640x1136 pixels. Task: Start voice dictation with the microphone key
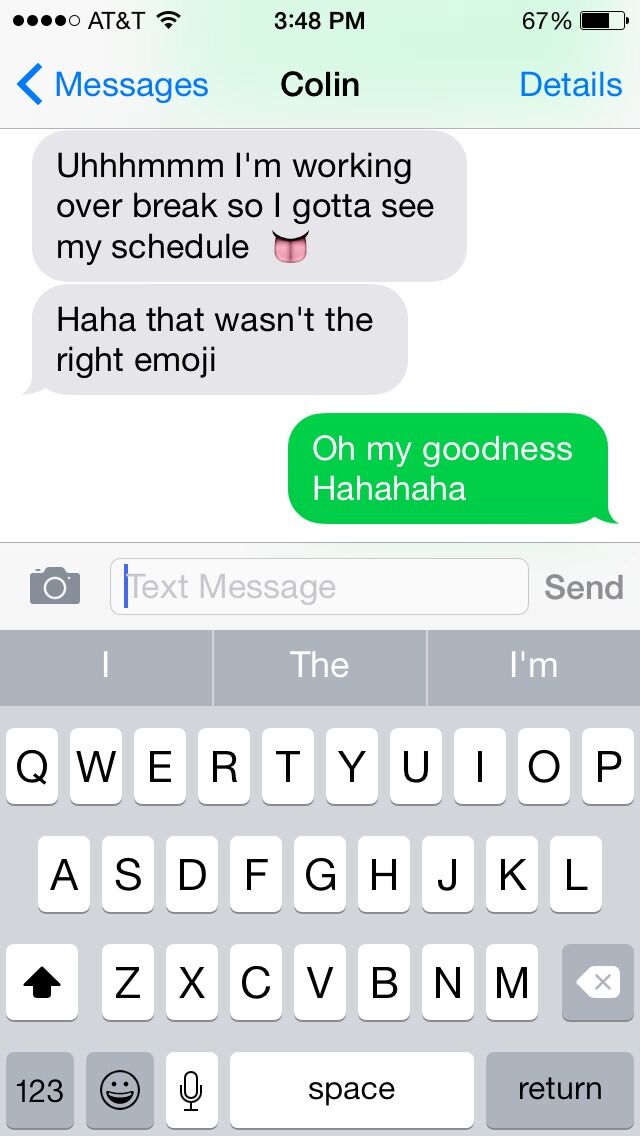click(x=191, y=1090)
